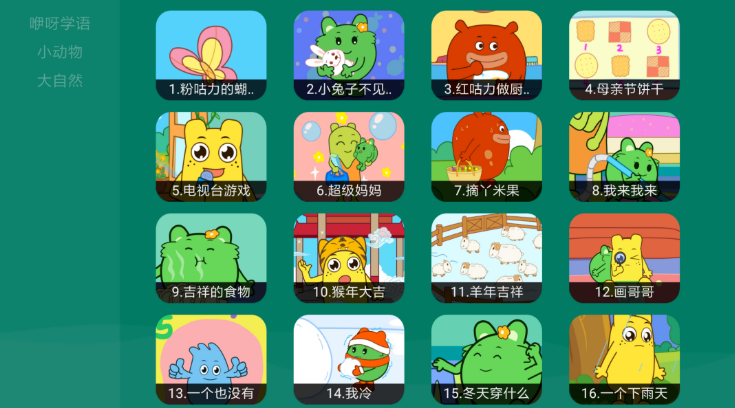Play episode 1.粉咕力的蝴..
The image size is (735, 408).
point(211,55)
